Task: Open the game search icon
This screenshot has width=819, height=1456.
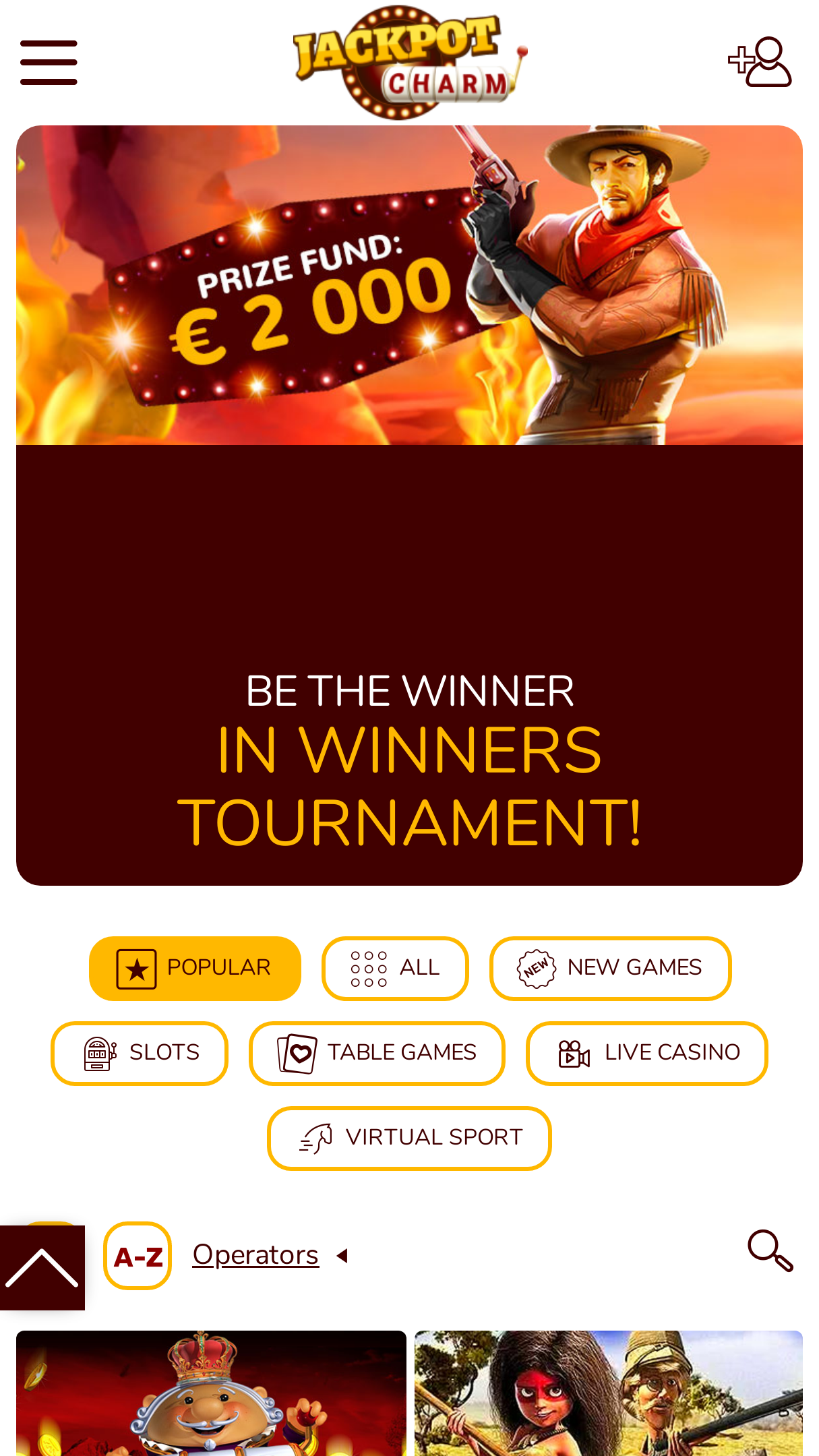Action: (x=770, y=1251)
